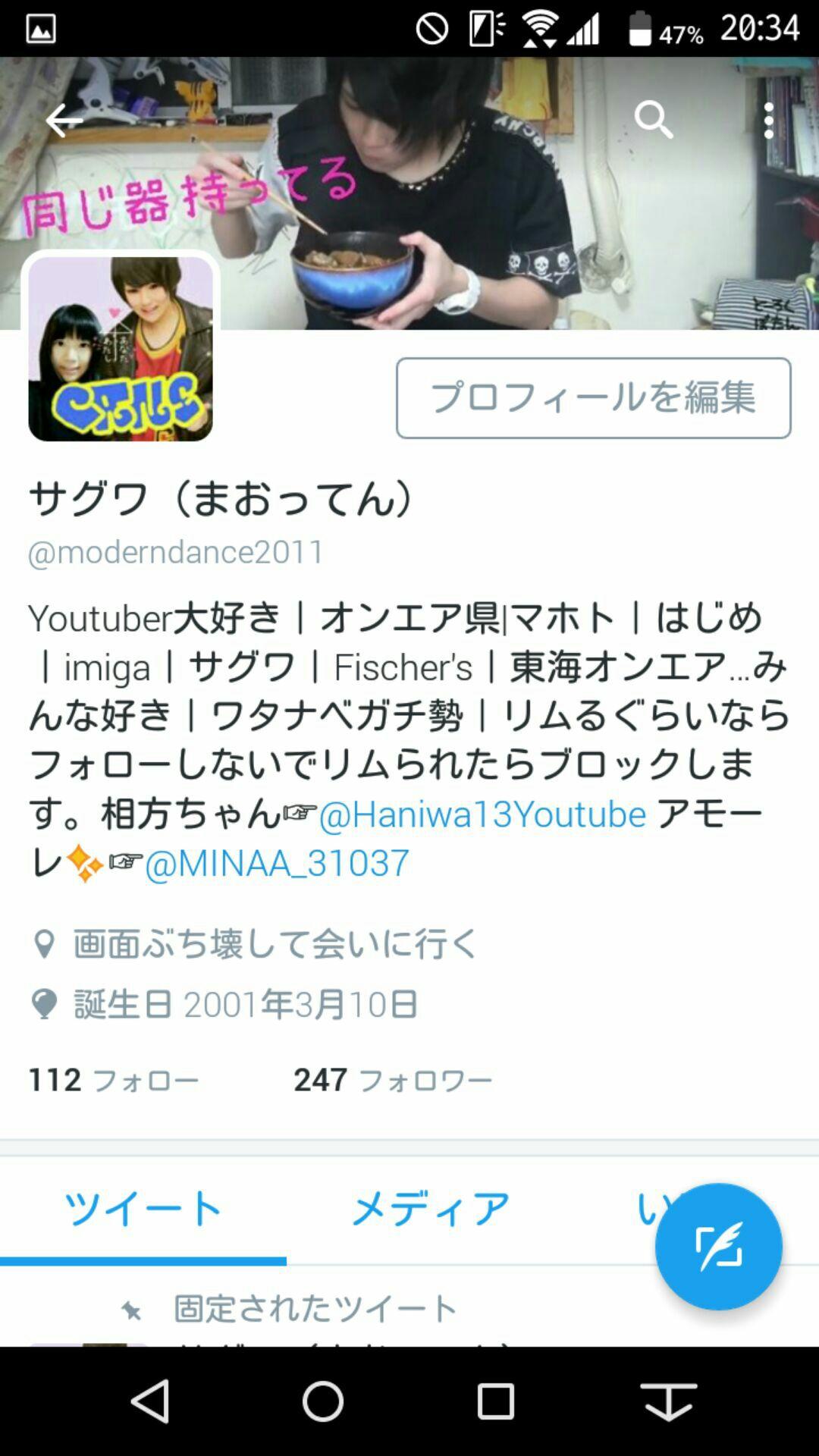Switch to the メディア tab

(x=431, y=1208)
